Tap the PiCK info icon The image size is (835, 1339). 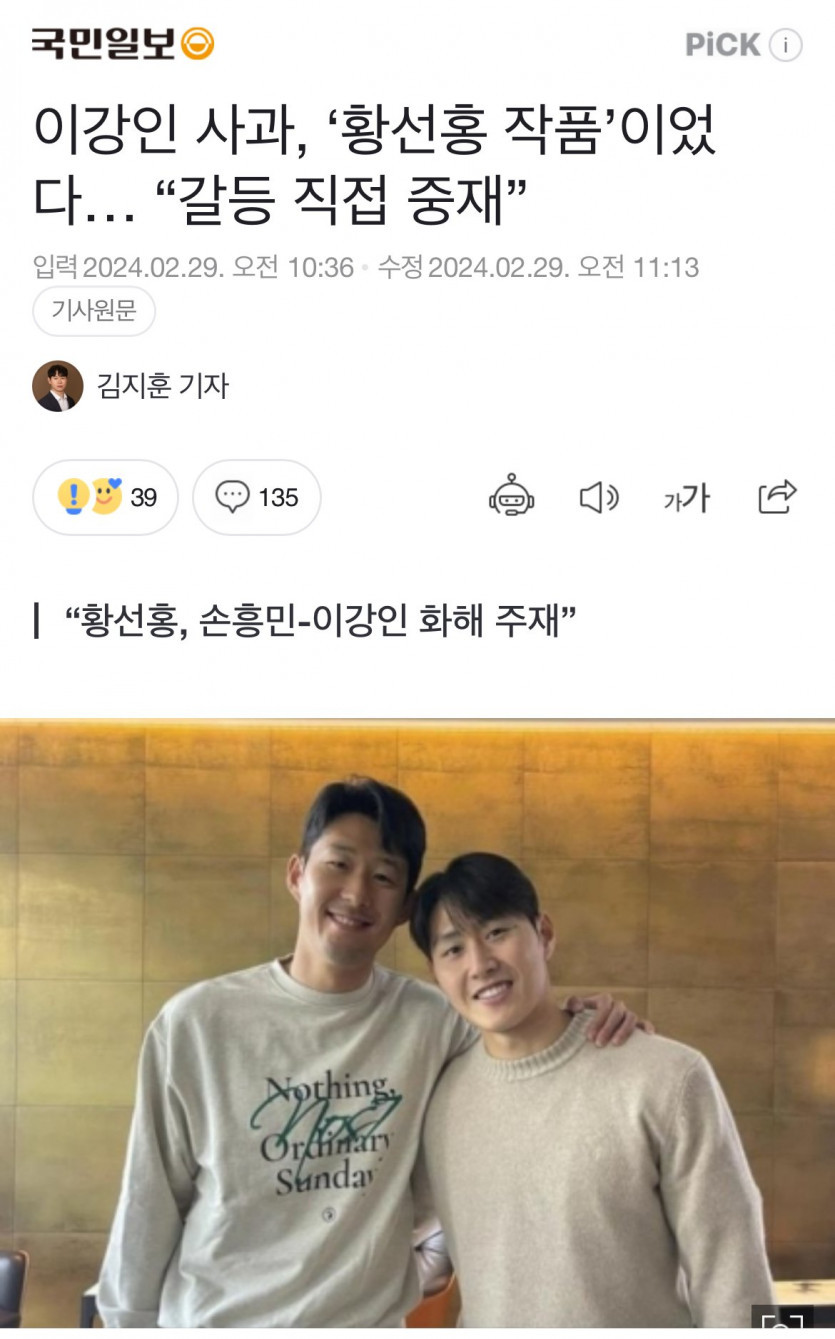coord(786,45)
